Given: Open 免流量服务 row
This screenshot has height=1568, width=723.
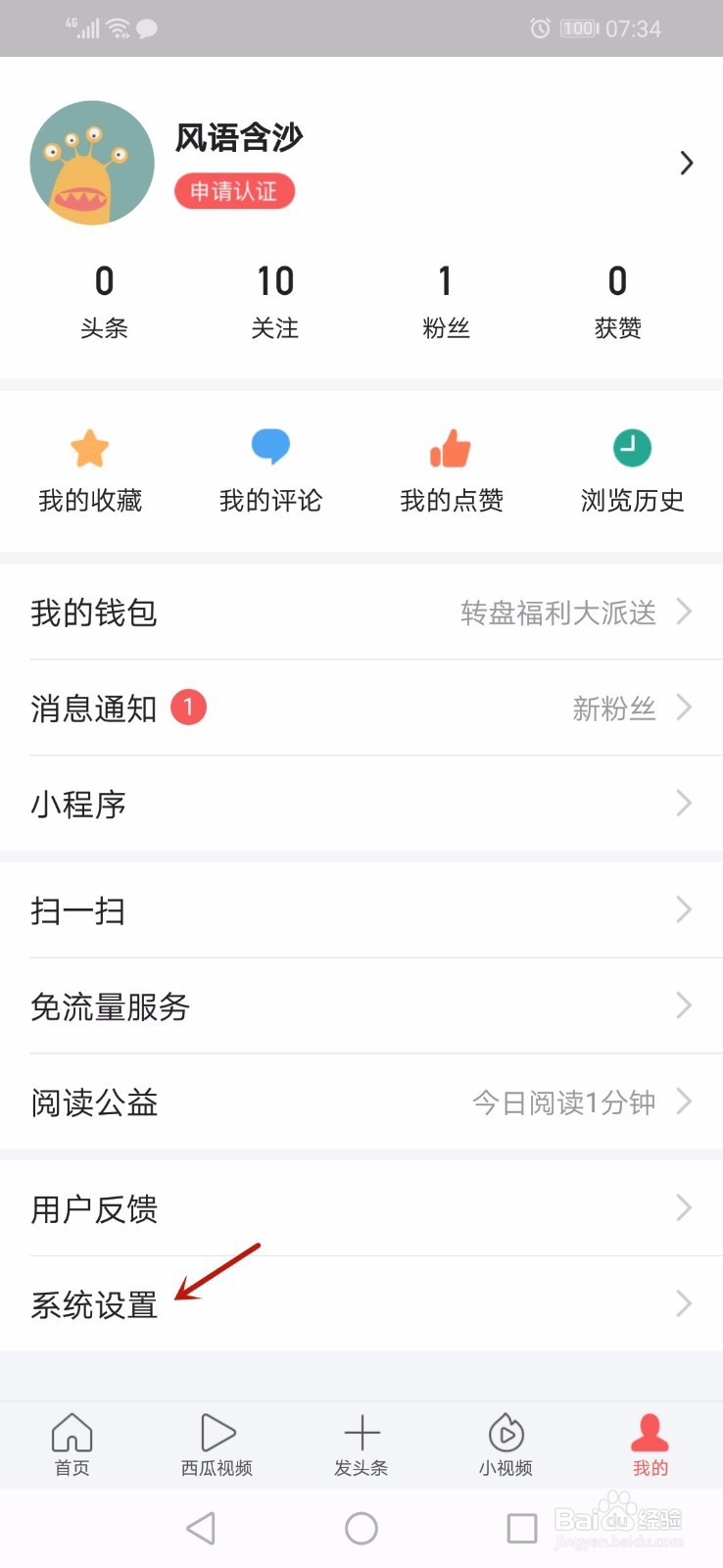Looking at the screenshot, I should pyautogui.click(x=361, y=1006).
